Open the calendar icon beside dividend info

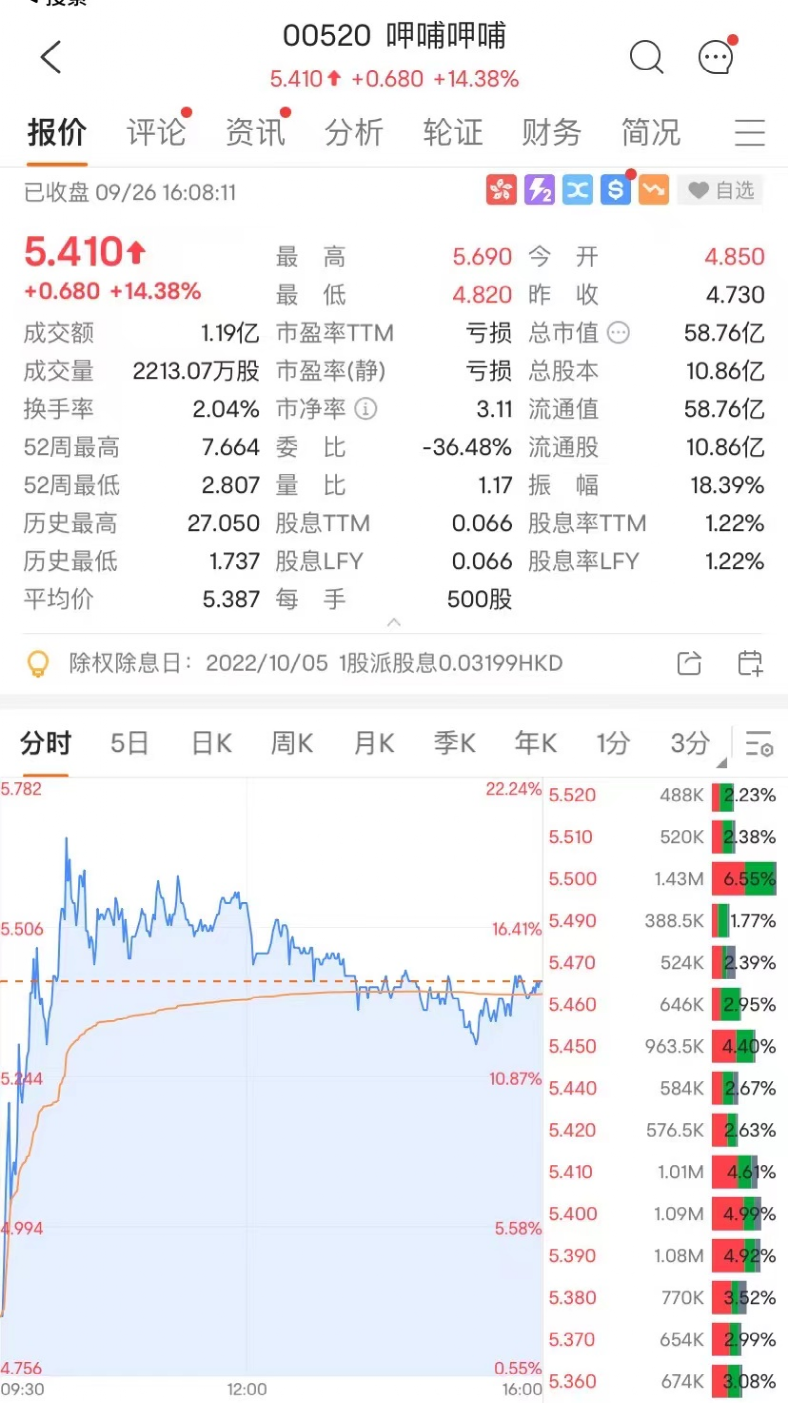coord(749,662)
